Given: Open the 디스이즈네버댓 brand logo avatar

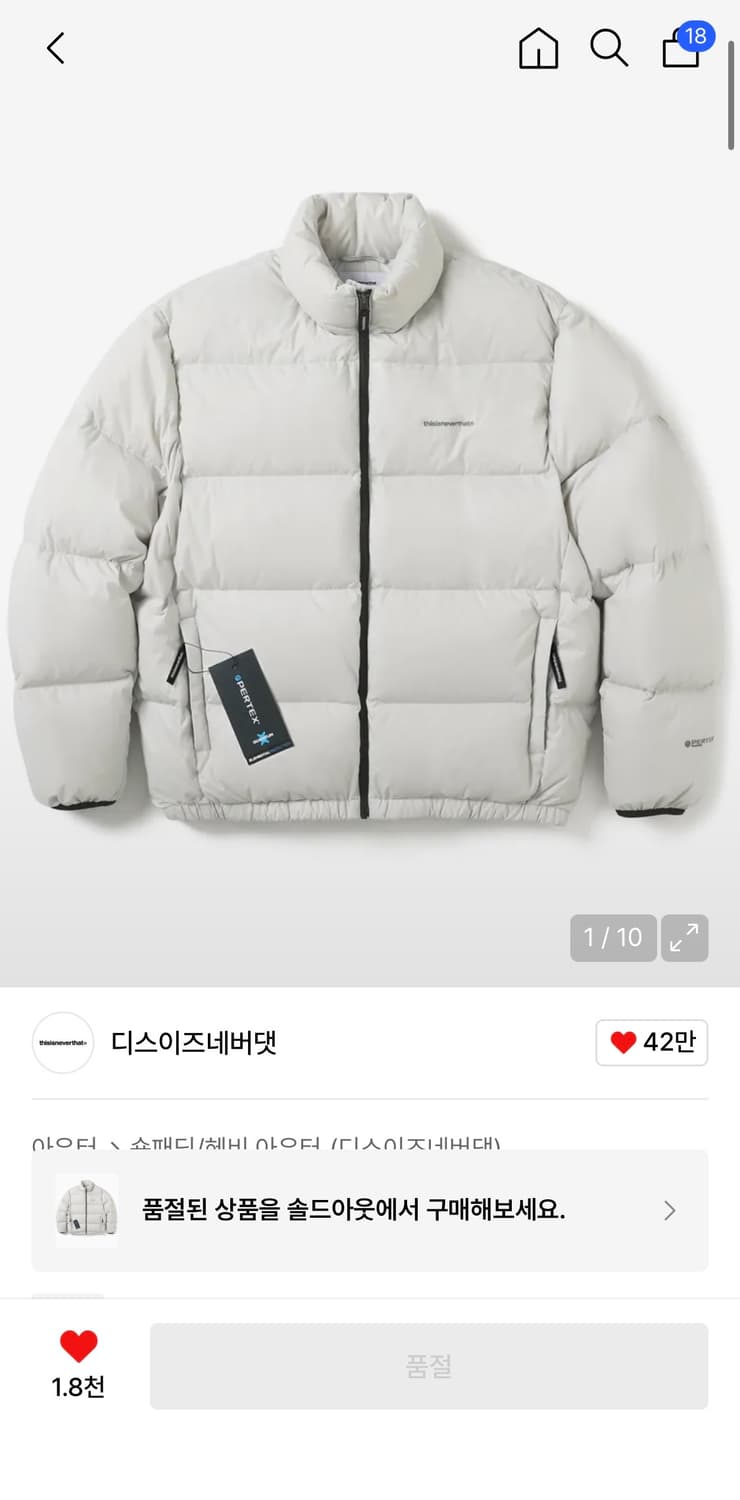Looking at the screenshot, I should point(62,1043).
